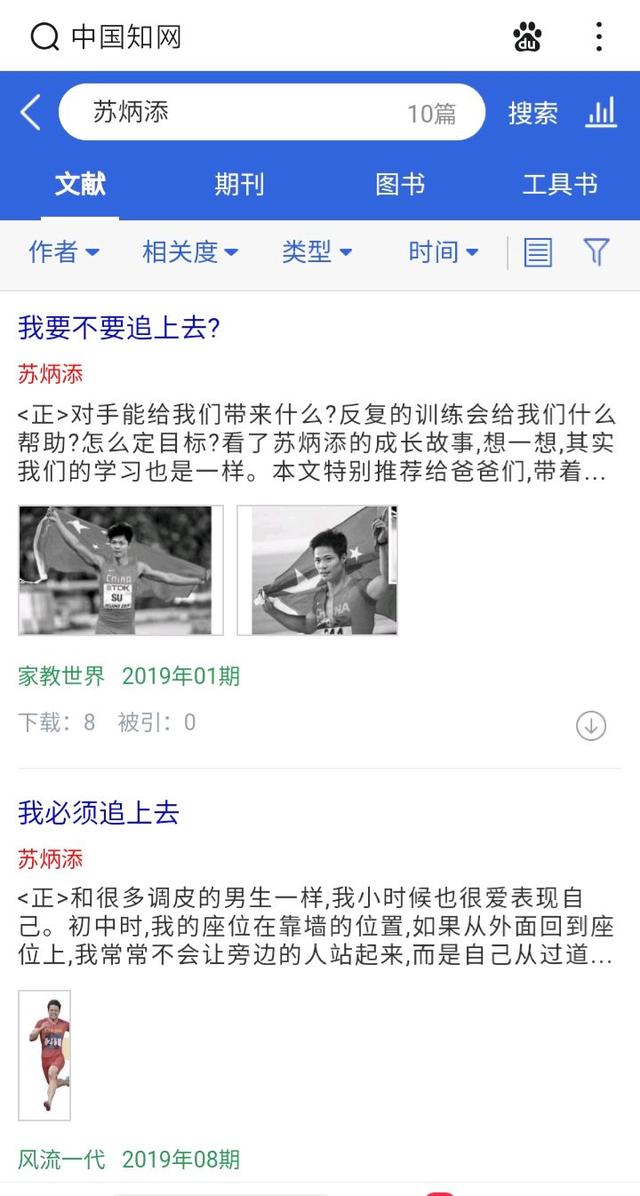The width and height of the screenshot is (640, 1196).
Task: Switch to the 工具书 tab
Action: click(x=560, y=184)
